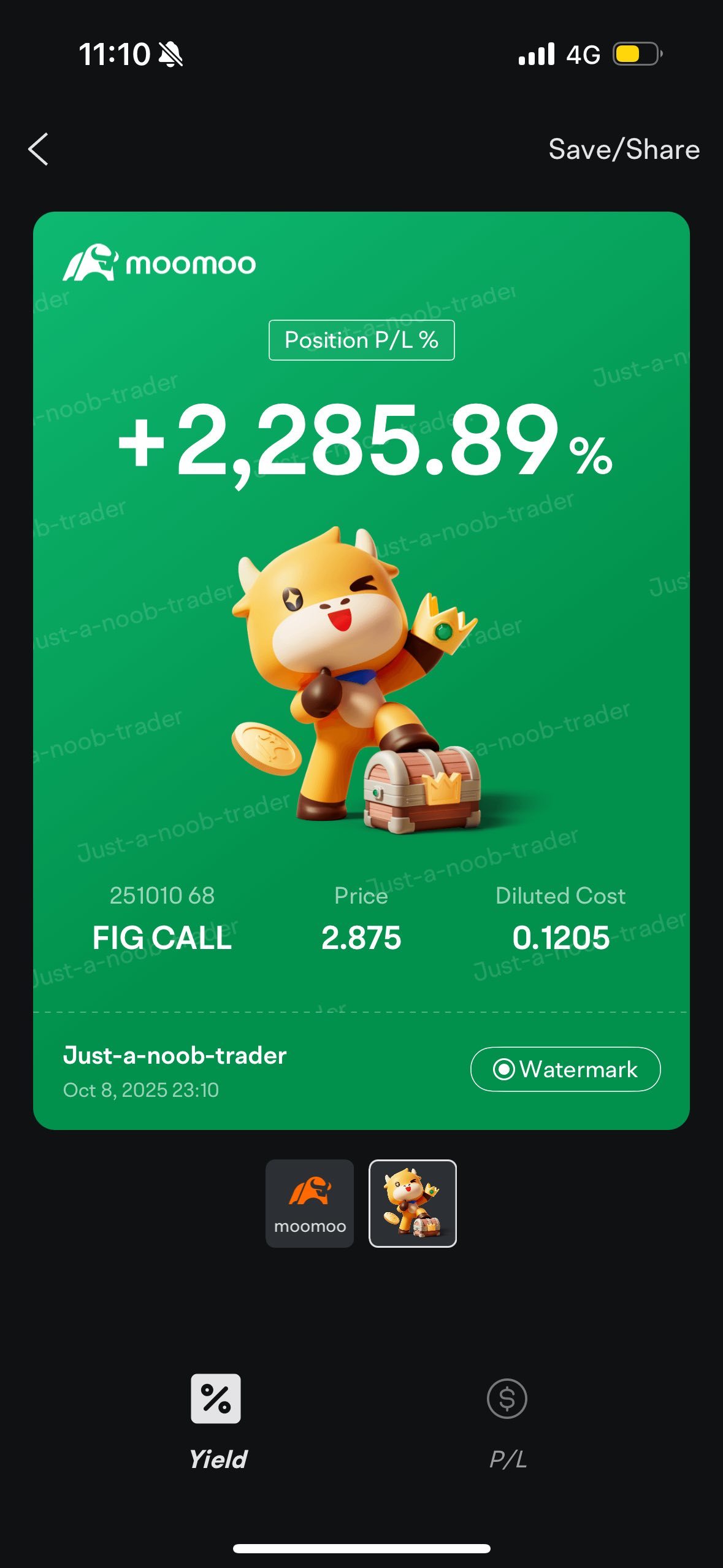
Task: Disable the watermark radio indicator
Action: pos(503,1069)
